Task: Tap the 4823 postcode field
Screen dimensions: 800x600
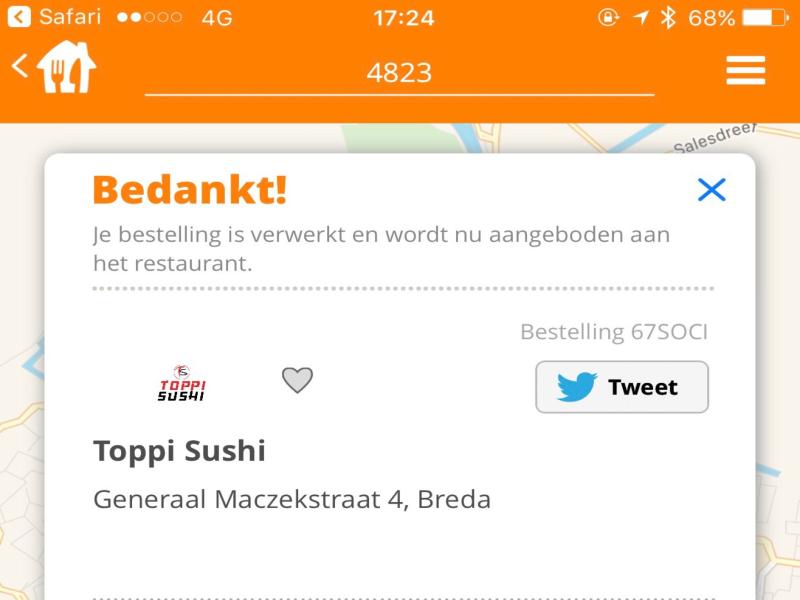Action: click(x=399, y=73)
